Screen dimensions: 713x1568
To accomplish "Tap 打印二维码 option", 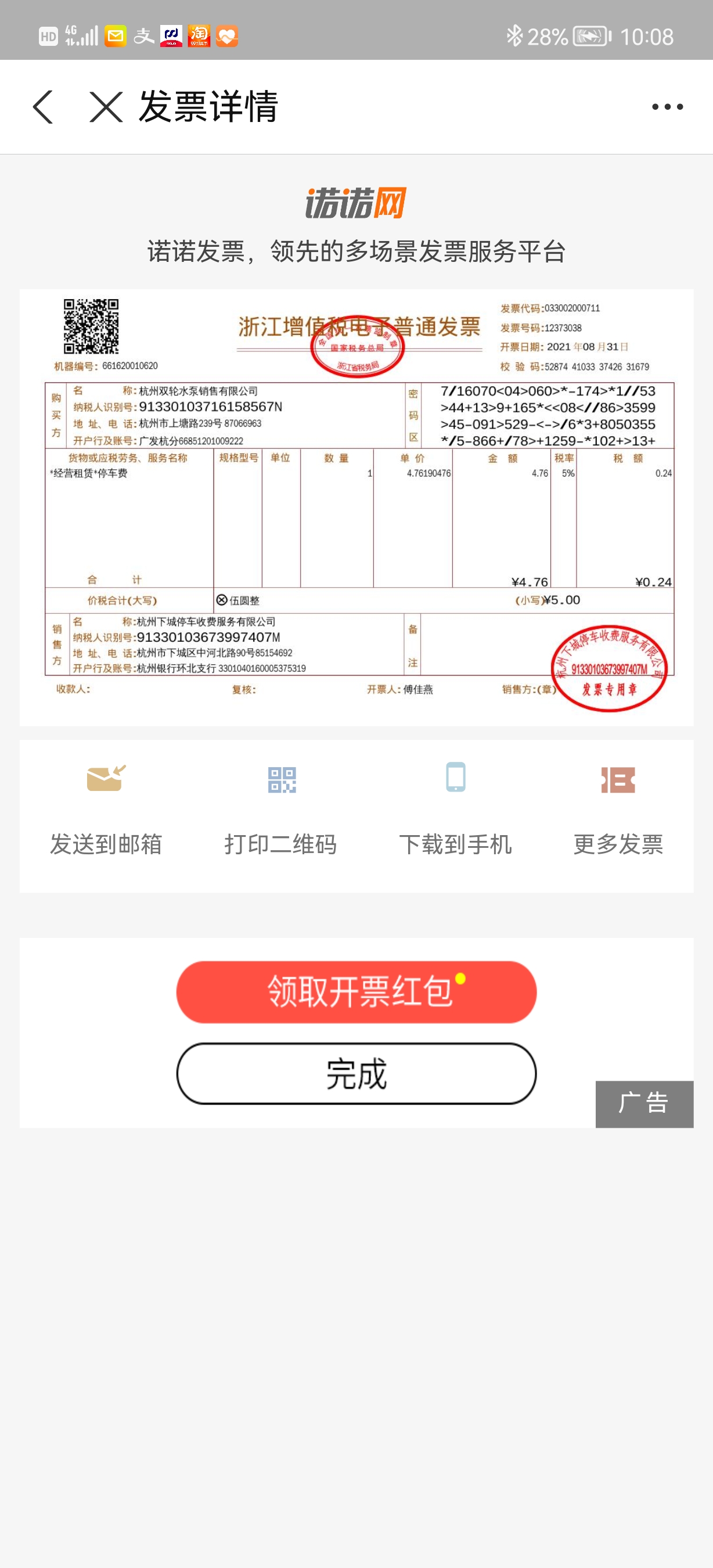I will pyautogui.click(x=281, y=811).
